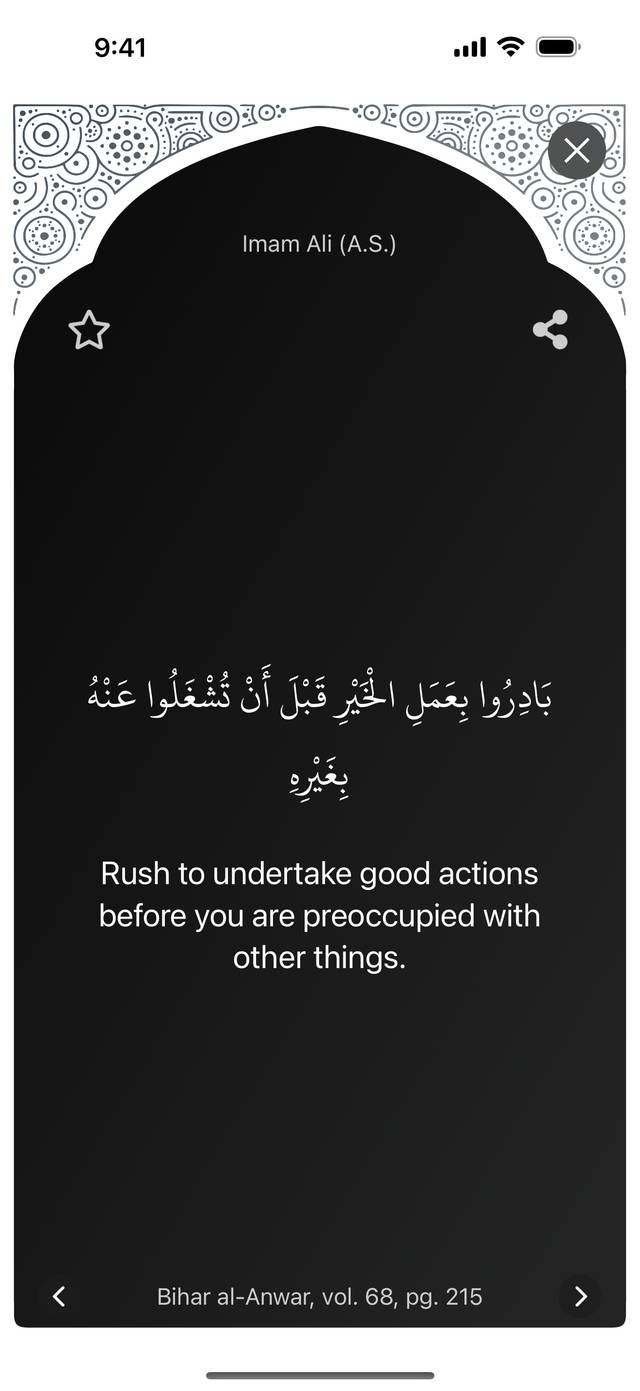Image resolution: width=640 pixels, height=1391 pixels.
Task: Favorite this hadith with the star
Action: [89, 330]
